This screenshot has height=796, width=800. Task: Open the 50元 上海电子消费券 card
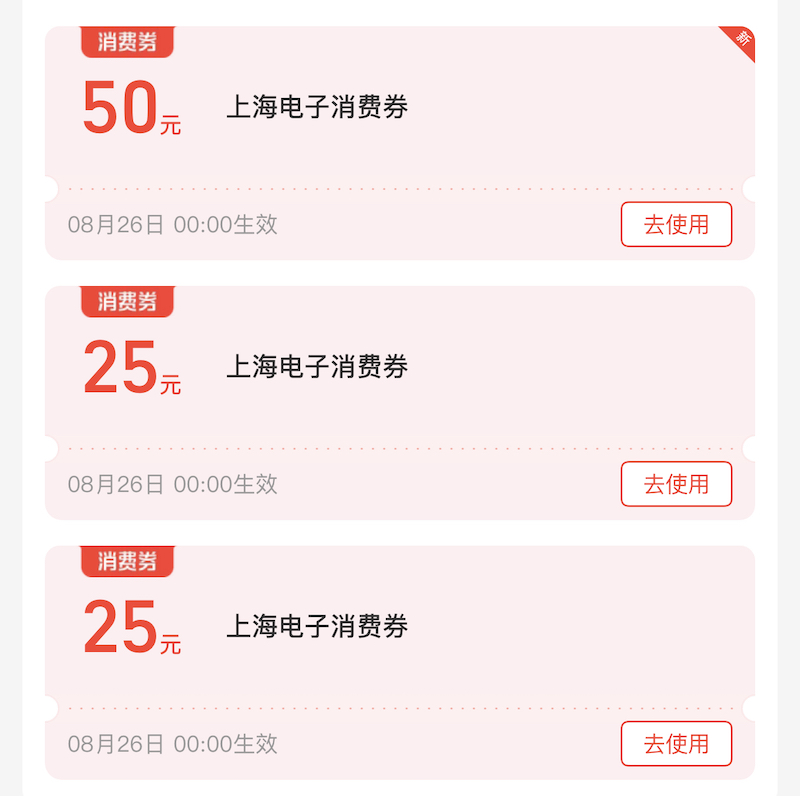(400, 110)
